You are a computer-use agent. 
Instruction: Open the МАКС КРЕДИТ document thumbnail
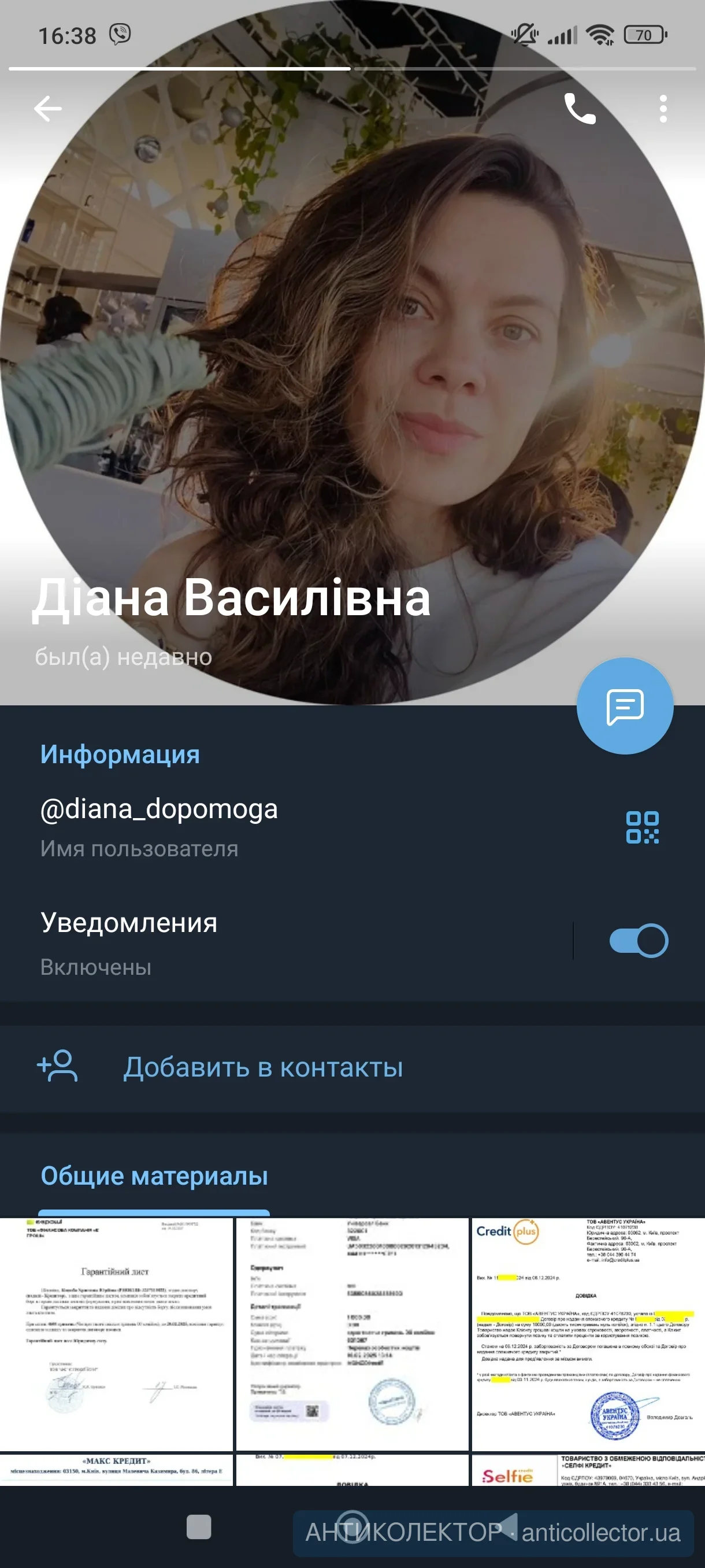[116, 1469]
